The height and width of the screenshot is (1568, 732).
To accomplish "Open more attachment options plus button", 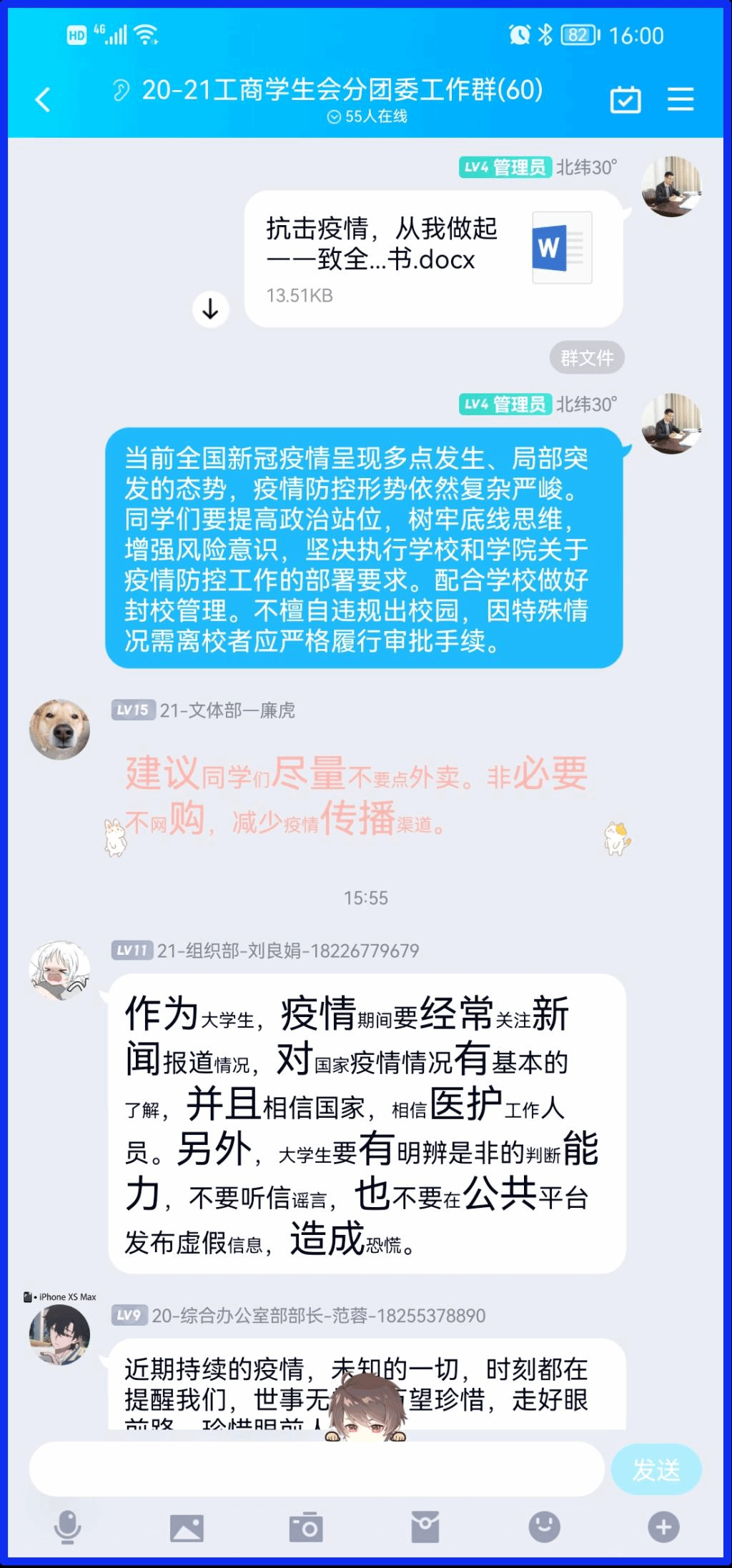I will point(663,1527).
